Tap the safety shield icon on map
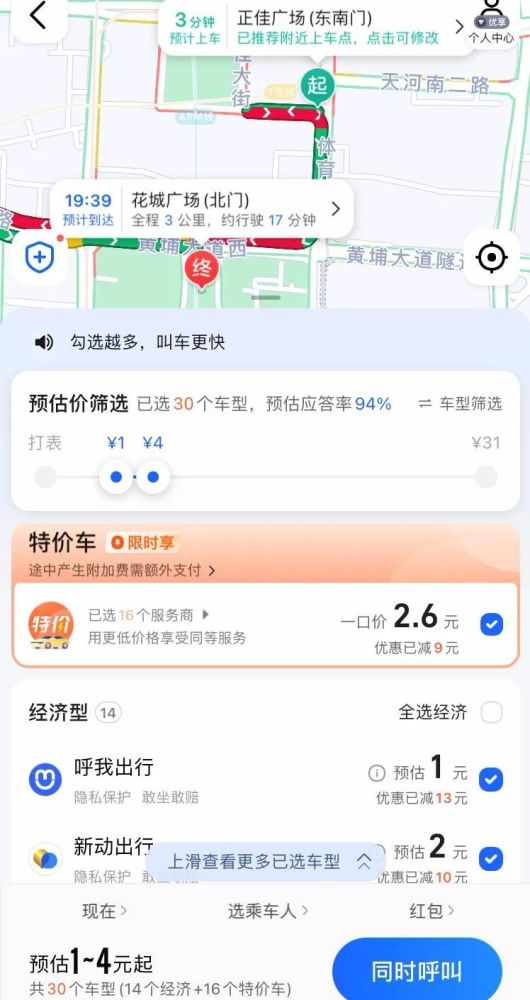The image size is (530, 1000). (40, 258)
